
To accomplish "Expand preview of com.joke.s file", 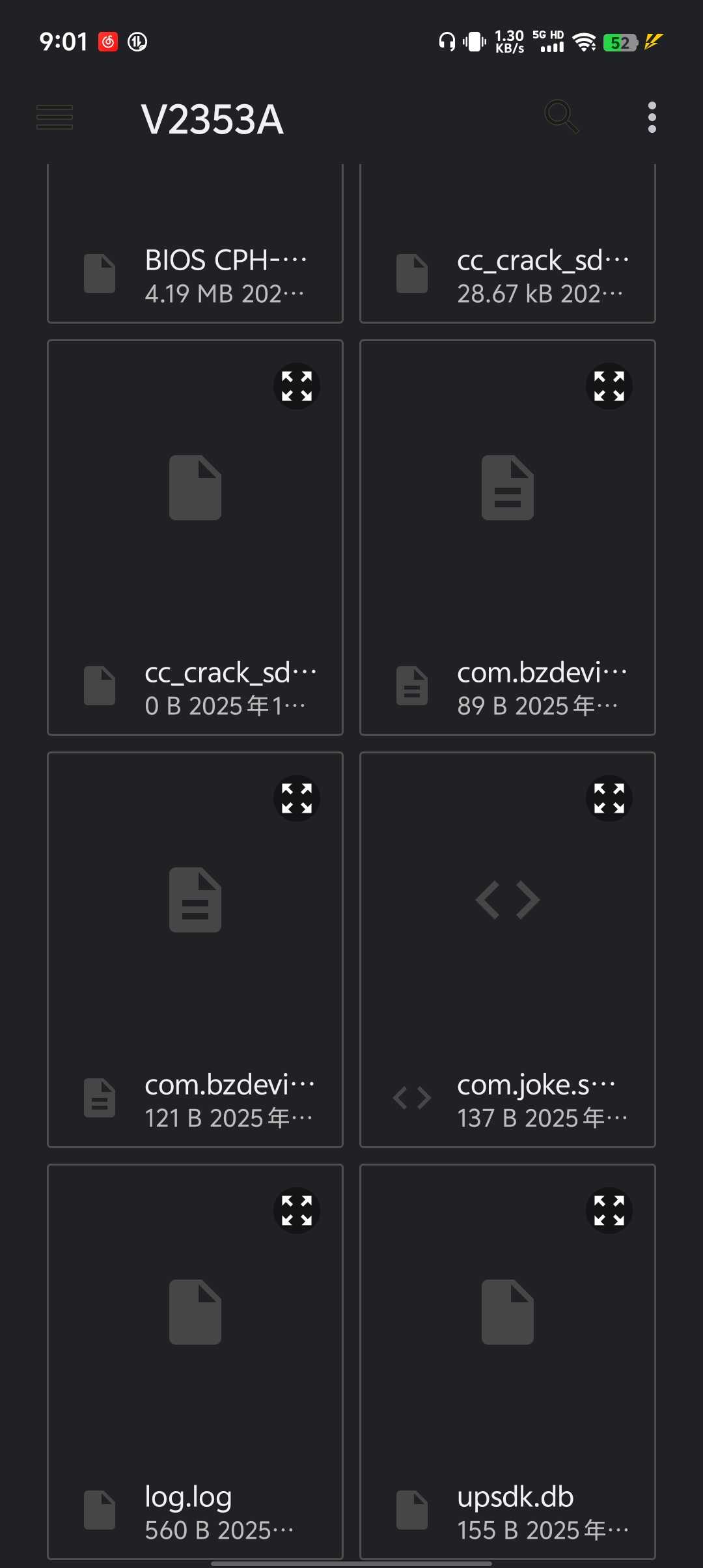I will (x=609, y=798).
